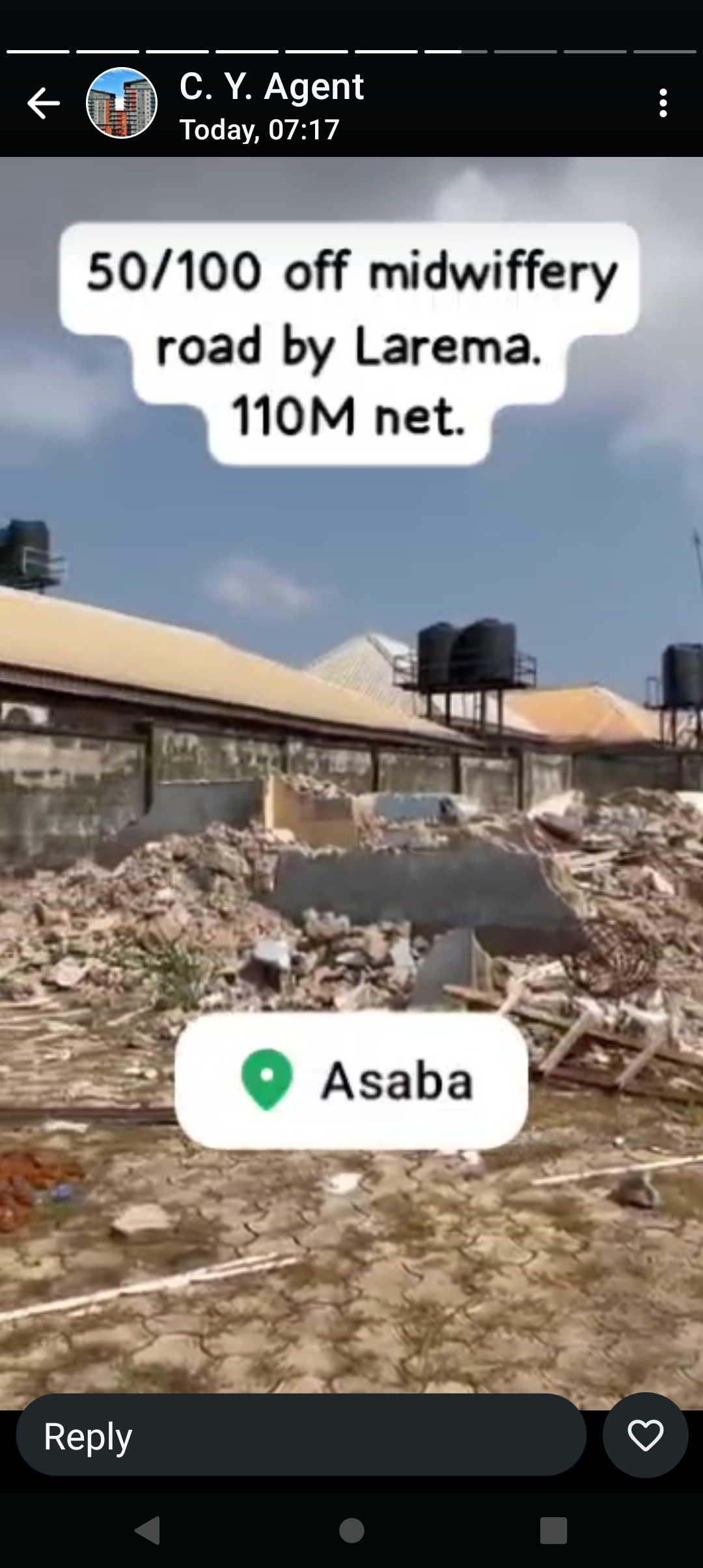The width and height of the screenshot is (703, 1568).
Task: Go back from the status viewer
Action: (x=44, y=104)
